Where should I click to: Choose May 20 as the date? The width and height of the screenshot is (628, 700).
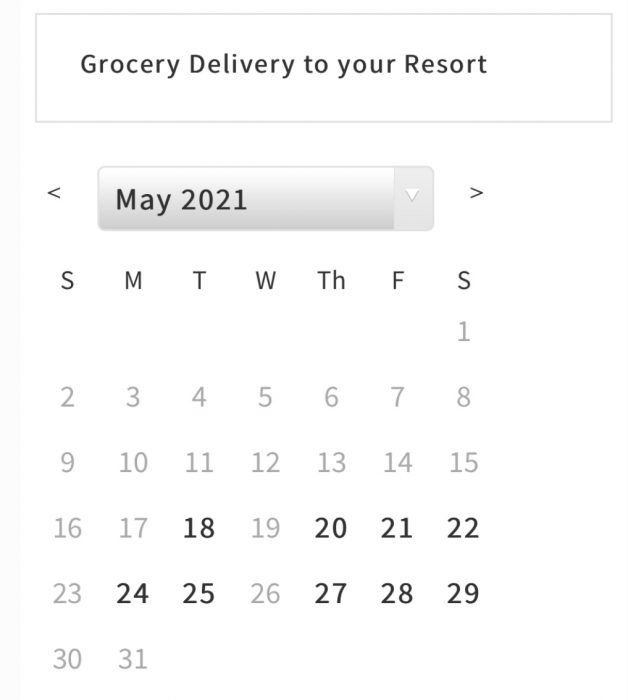pyautogui.click(x=331, y=528)
